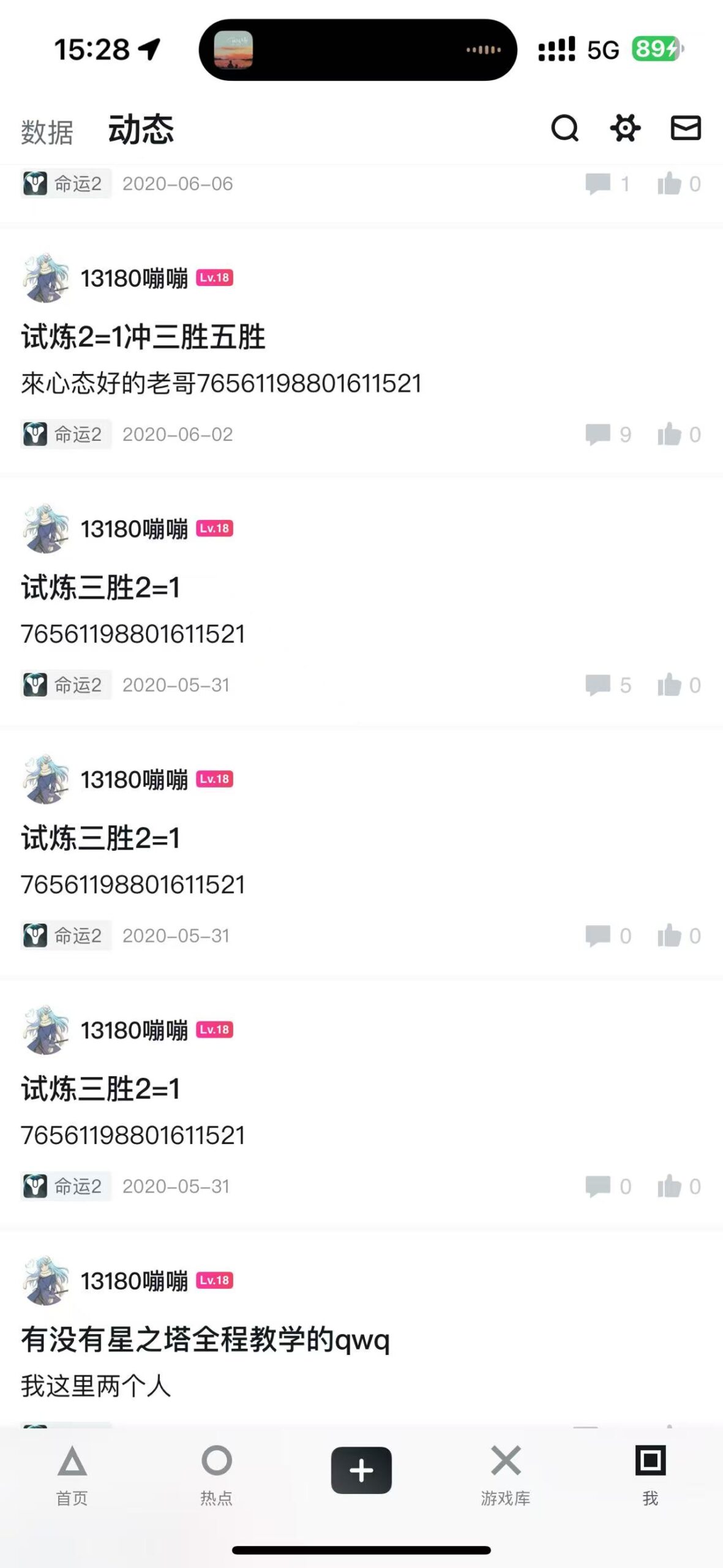Viewport: 723px width, 1568px height.
Task: Create a new post with plus button
Action: pyautogui.click(x=361, y=1470)
